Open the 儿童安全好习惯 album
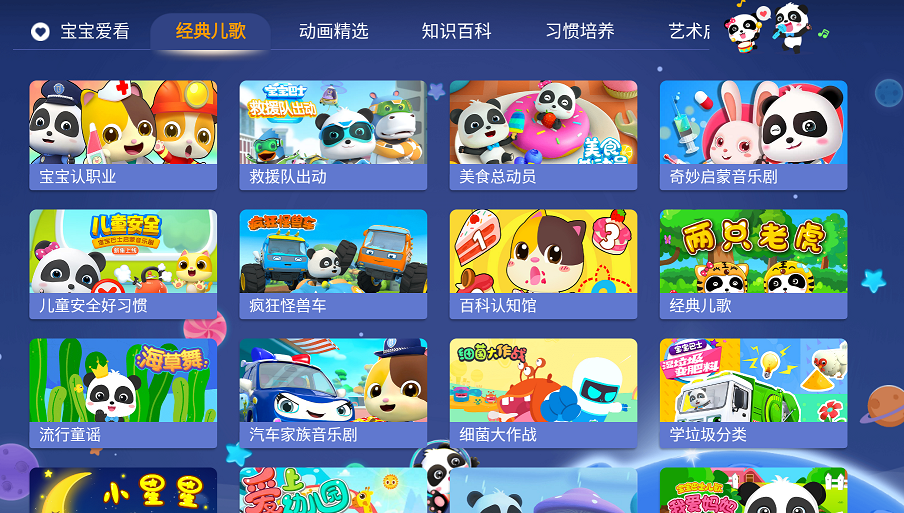The height and width of the screenshot is (513, 904). click(x=123, y=263)
